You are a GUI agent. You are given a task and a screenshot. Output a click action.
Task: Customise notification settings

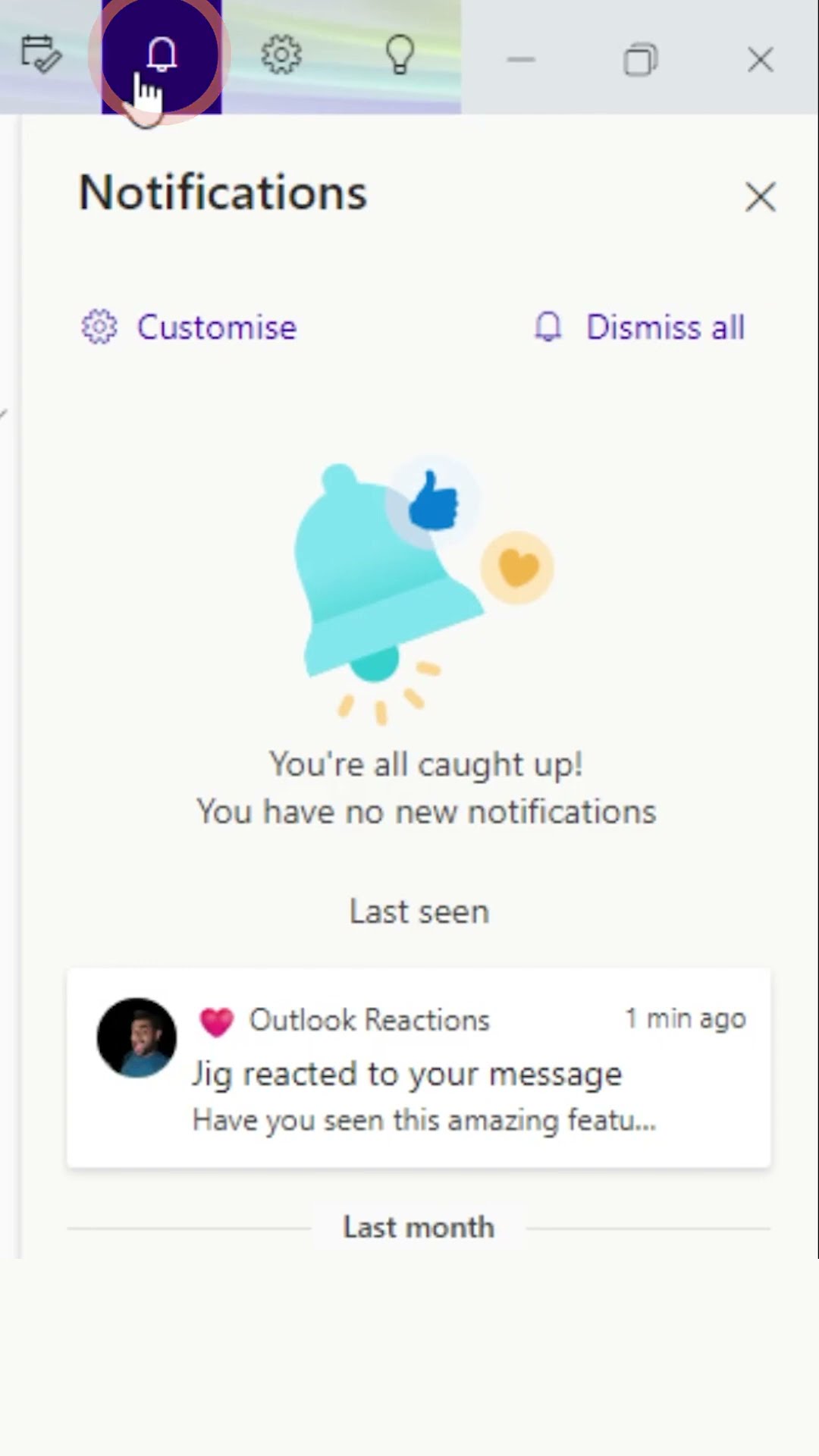point(190,328)
